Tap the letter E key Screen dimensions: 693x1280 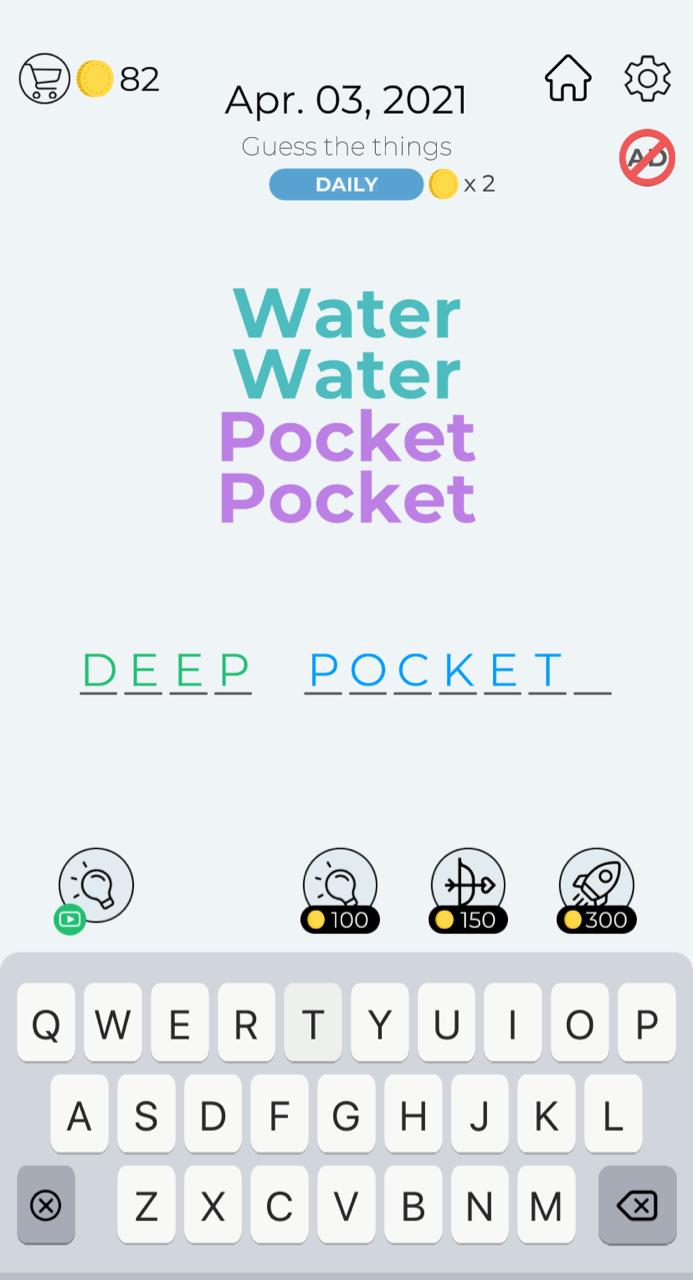pos(179,1023)
